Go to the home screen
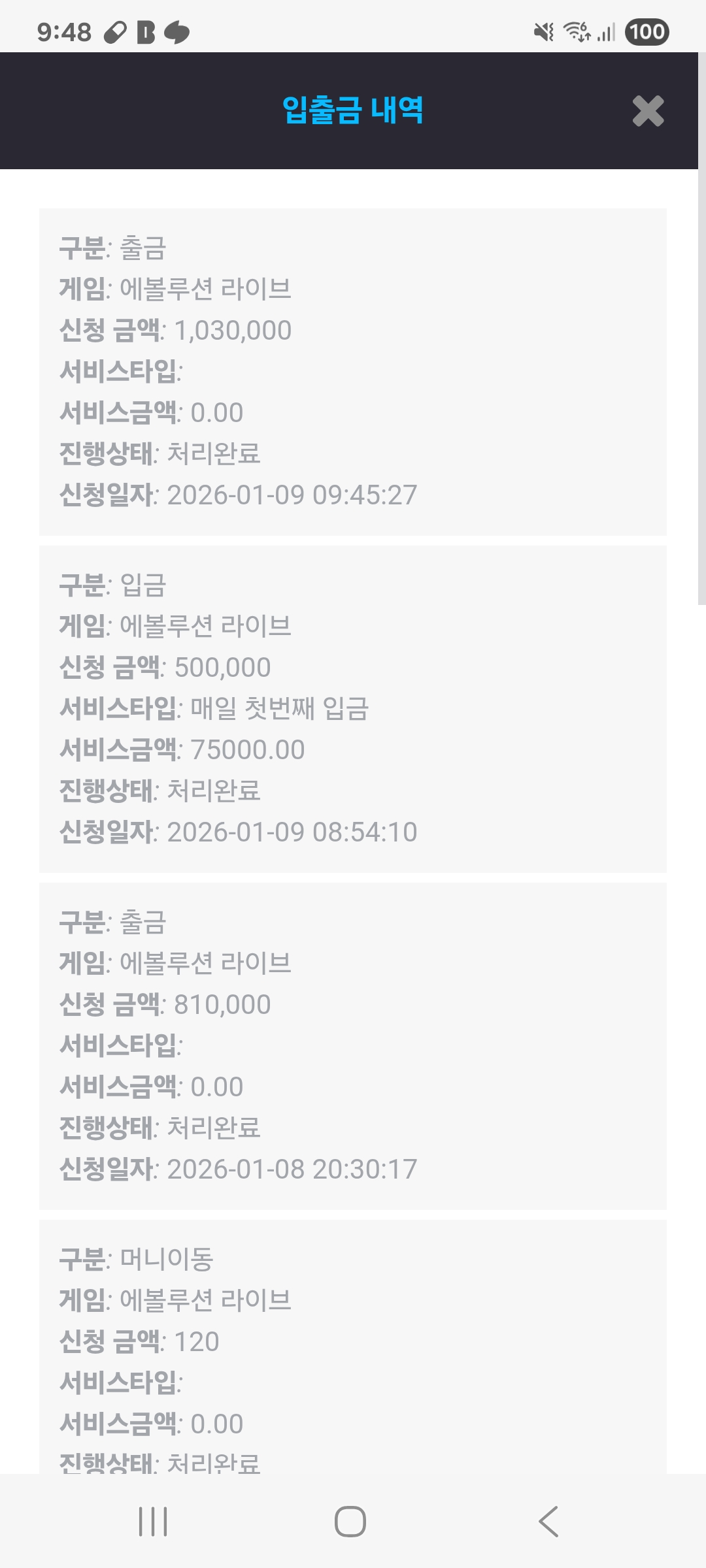Viewport: 706px width, 1568px height. pos(350,1521)
